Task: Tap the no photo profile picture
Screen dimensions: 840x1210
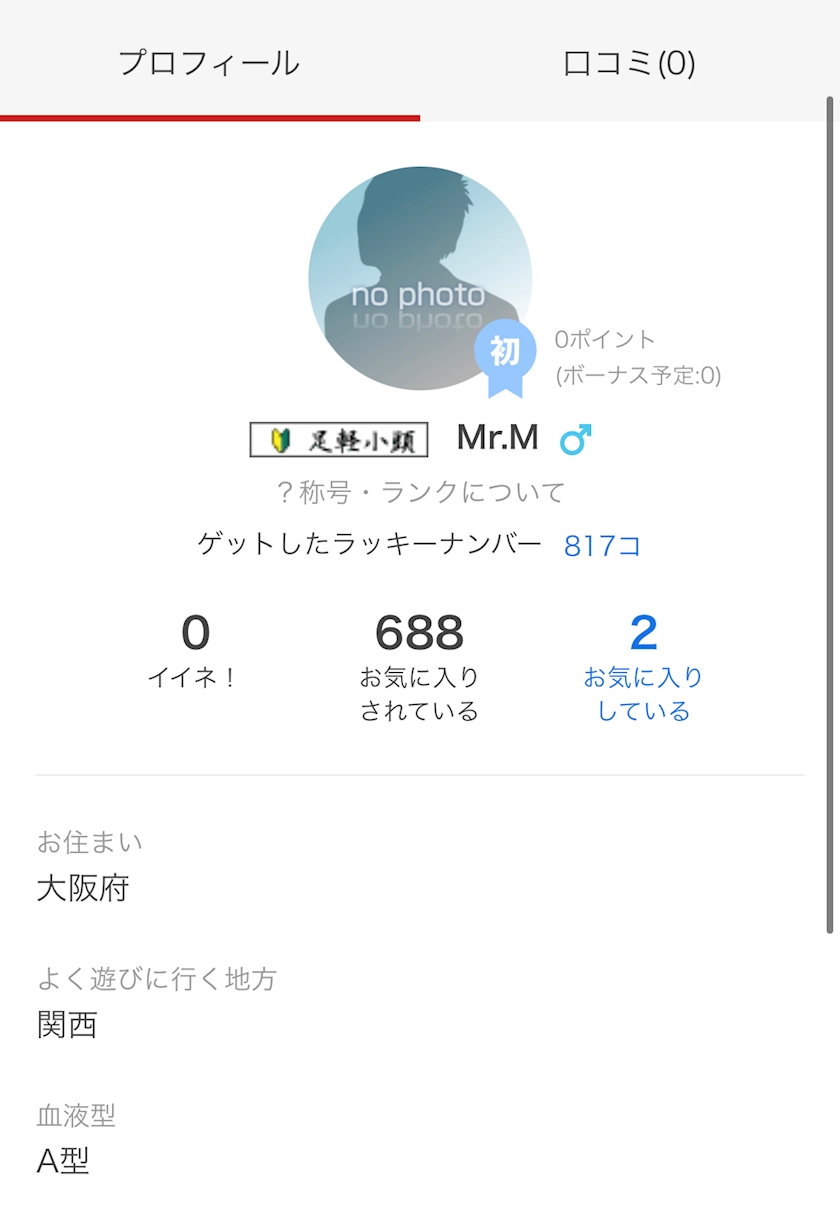Action: point(419,278)
